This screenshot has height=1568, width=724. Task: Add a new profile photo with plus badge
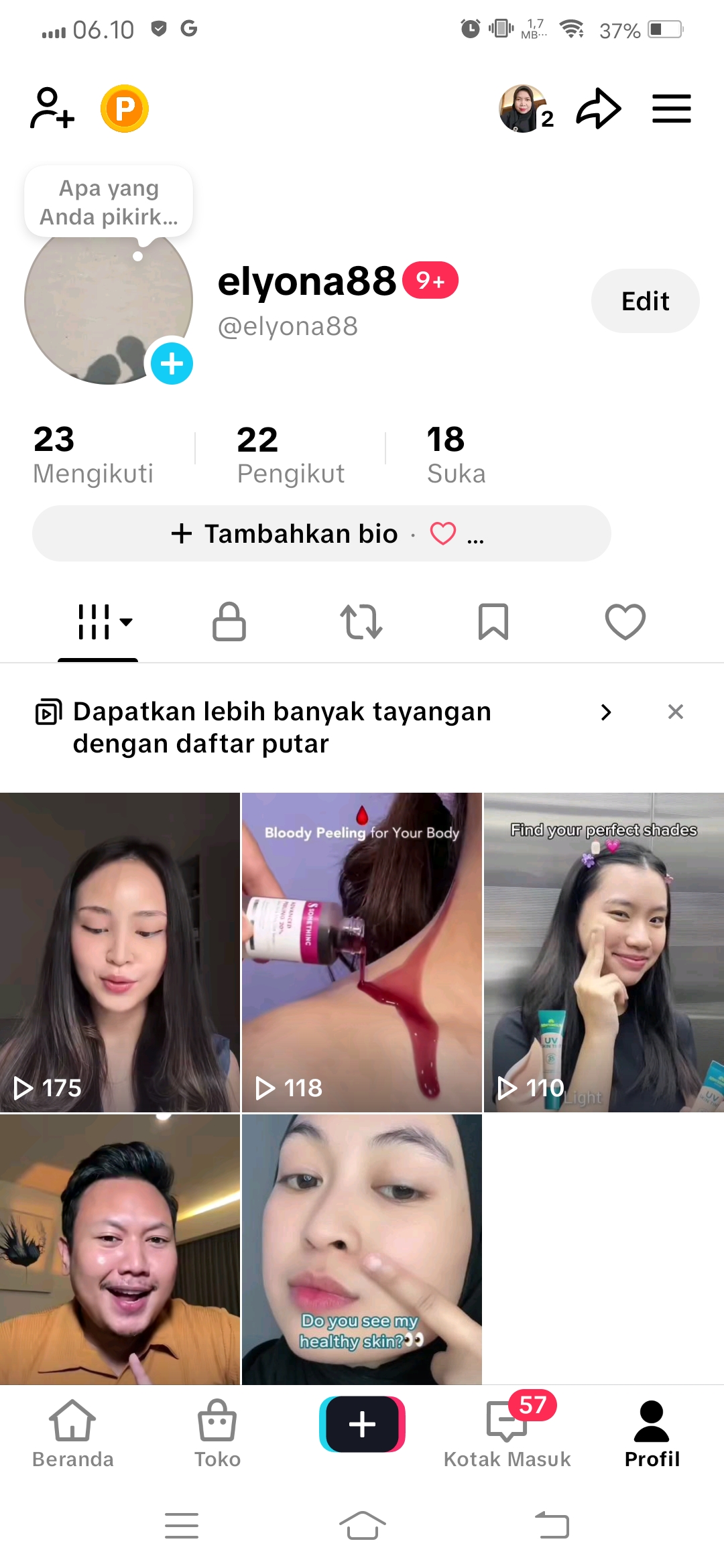(172, 364)
